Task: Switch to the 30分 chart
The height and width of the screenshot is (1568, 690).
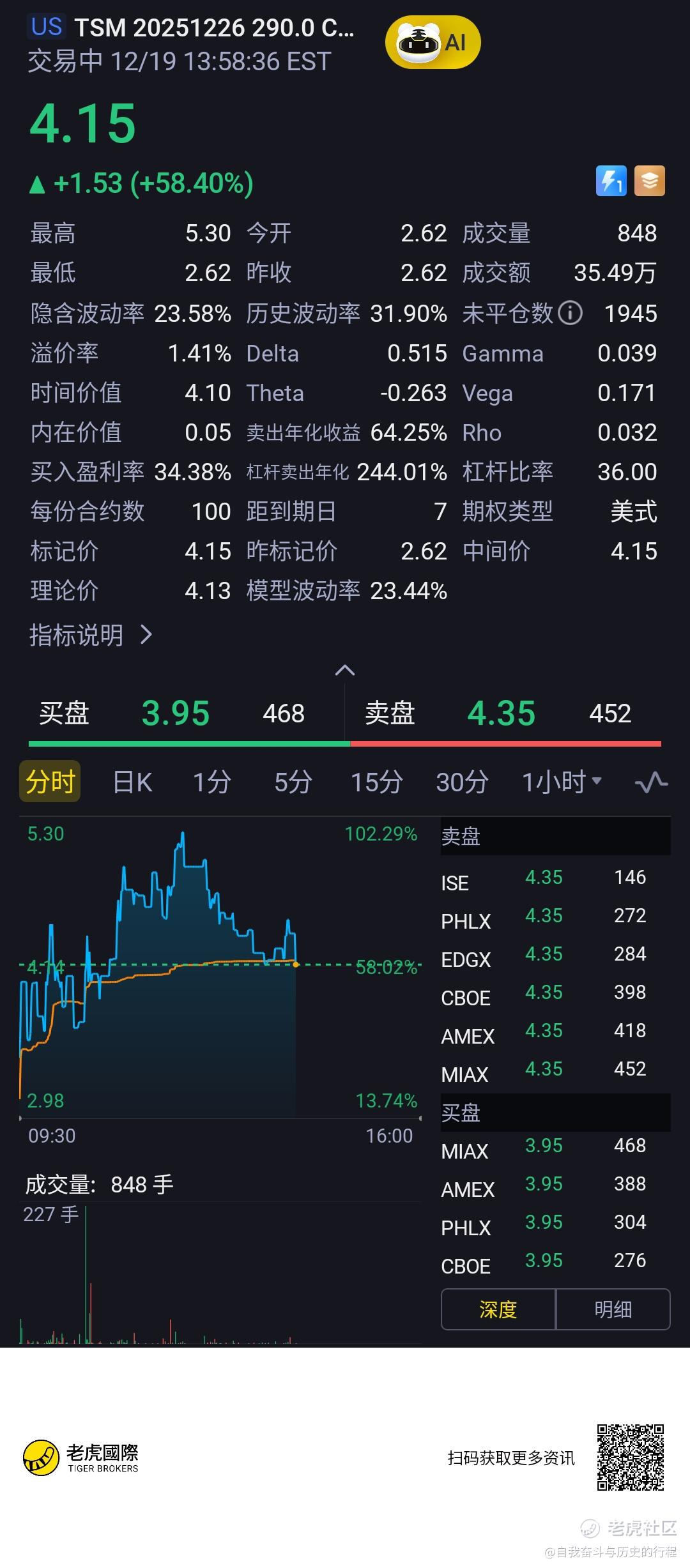Action: [462, 782]
